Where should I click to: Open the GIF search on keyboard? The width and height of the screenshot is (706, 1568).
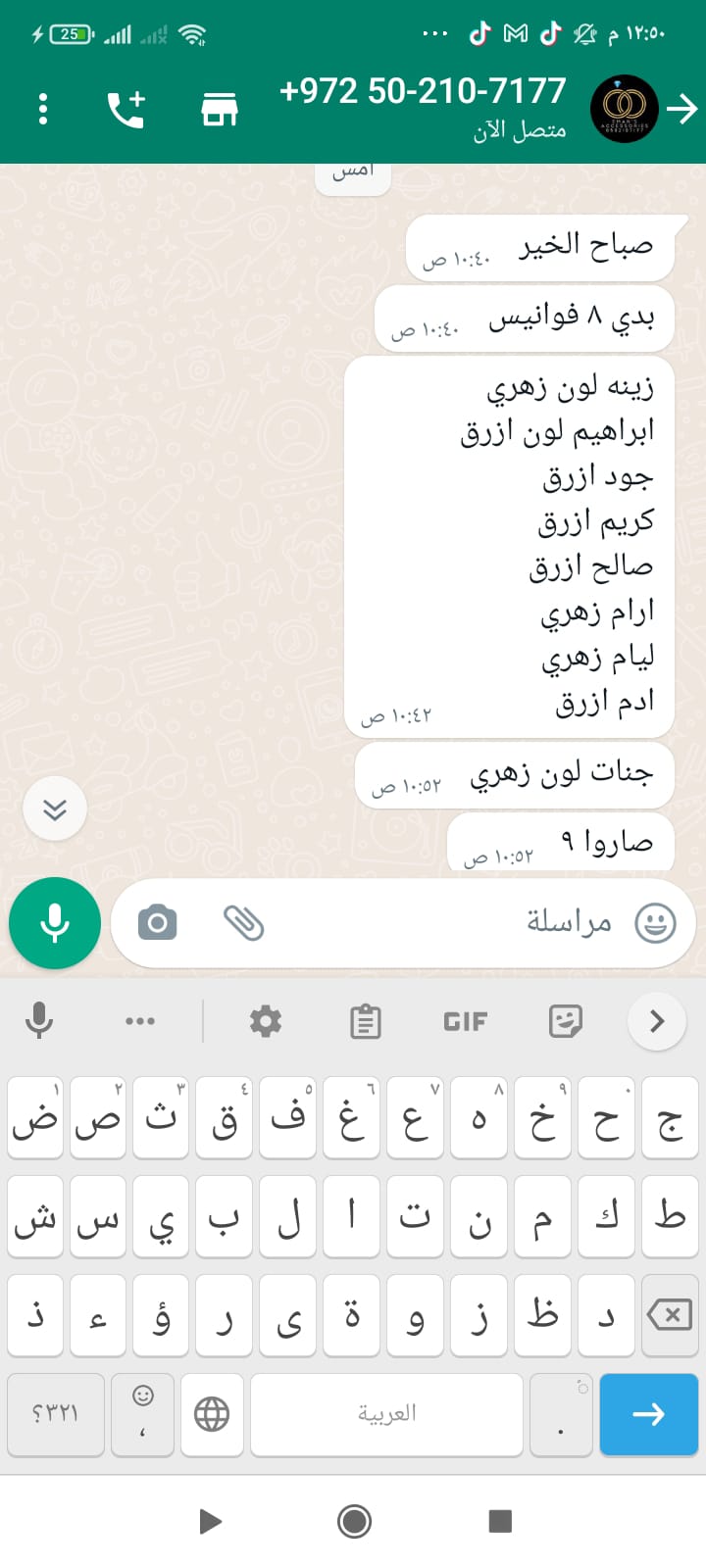click(x=465, y=1021)
